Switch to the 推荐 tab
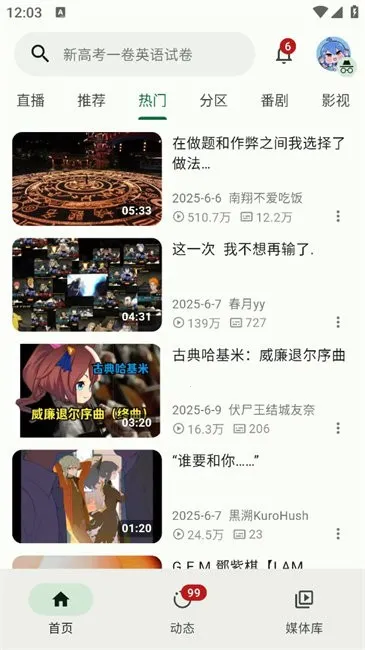This screenshot has width=365, height=650. pyautogui.click(x=92, y=101)
